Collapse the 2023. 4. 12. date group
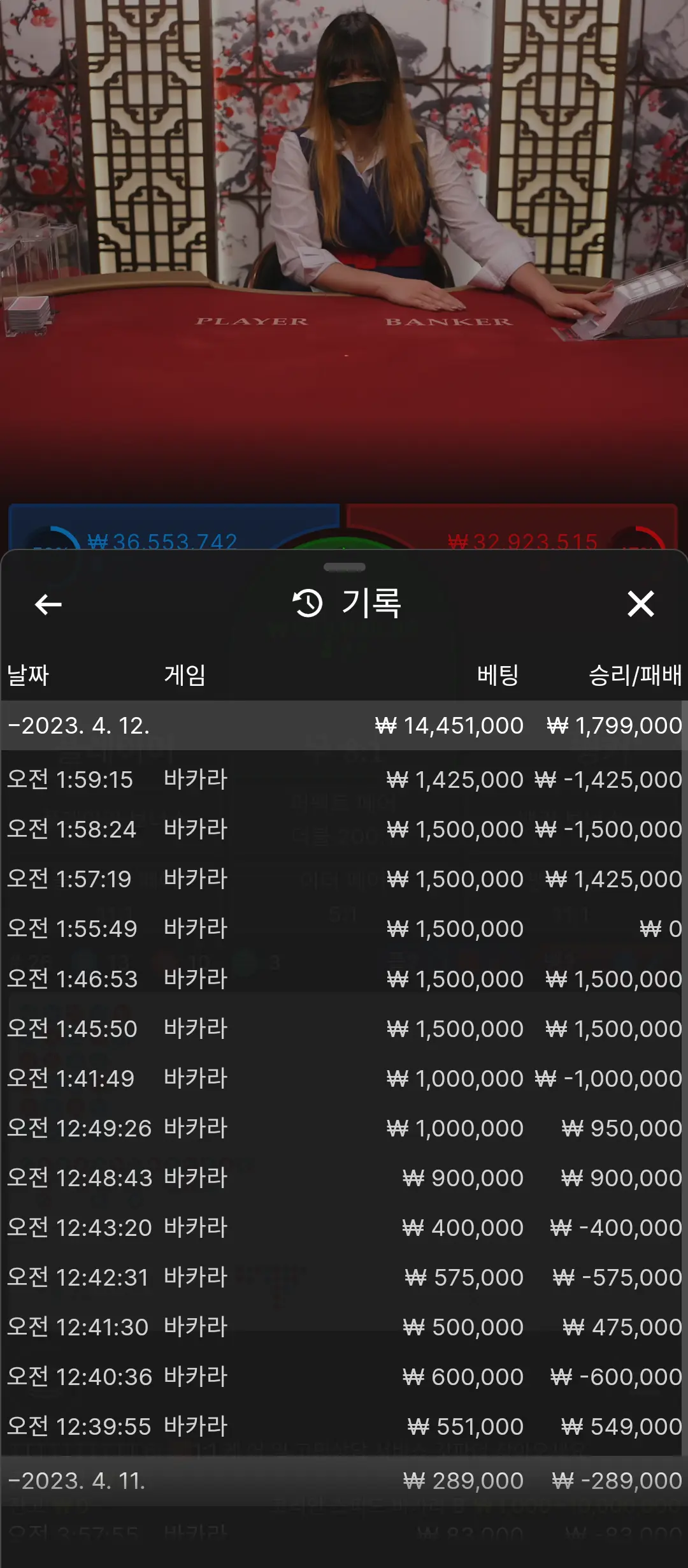The height and width of the screenshot is (1568, 688). (344, 725)
